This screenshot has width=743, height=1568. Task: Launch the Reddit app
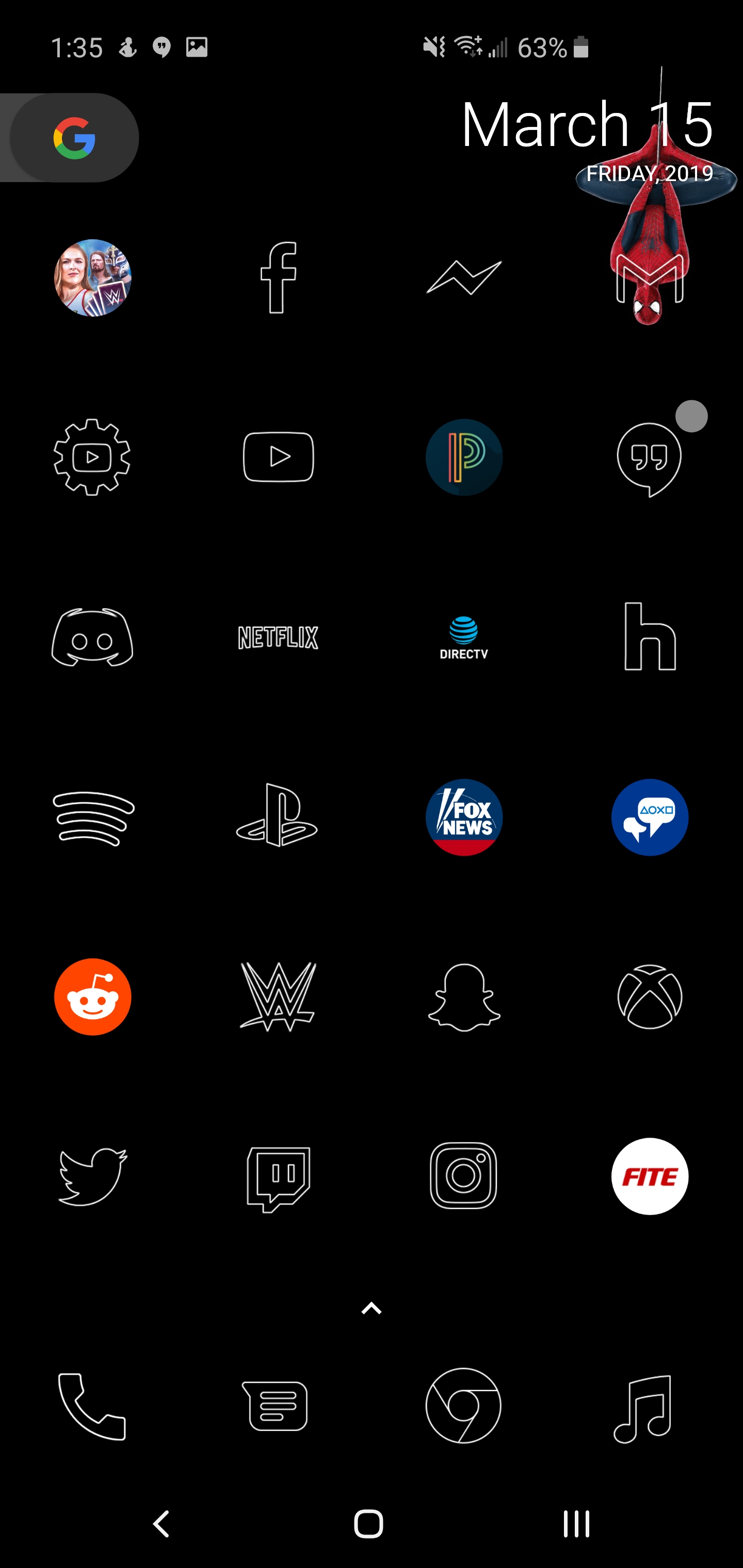[x=92, y=996]
